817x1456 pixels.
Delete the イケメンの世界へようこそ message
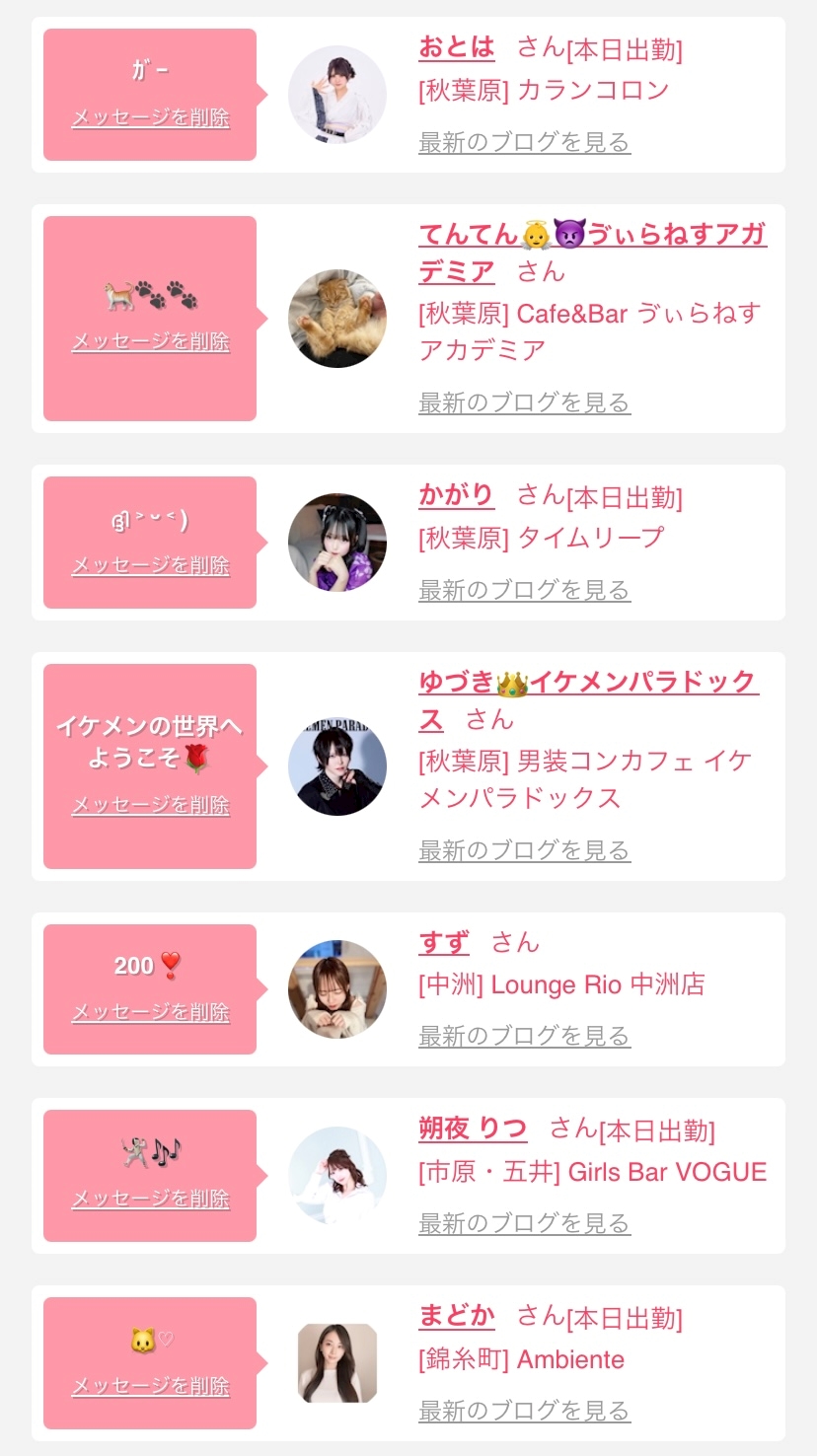click(150, 806)
